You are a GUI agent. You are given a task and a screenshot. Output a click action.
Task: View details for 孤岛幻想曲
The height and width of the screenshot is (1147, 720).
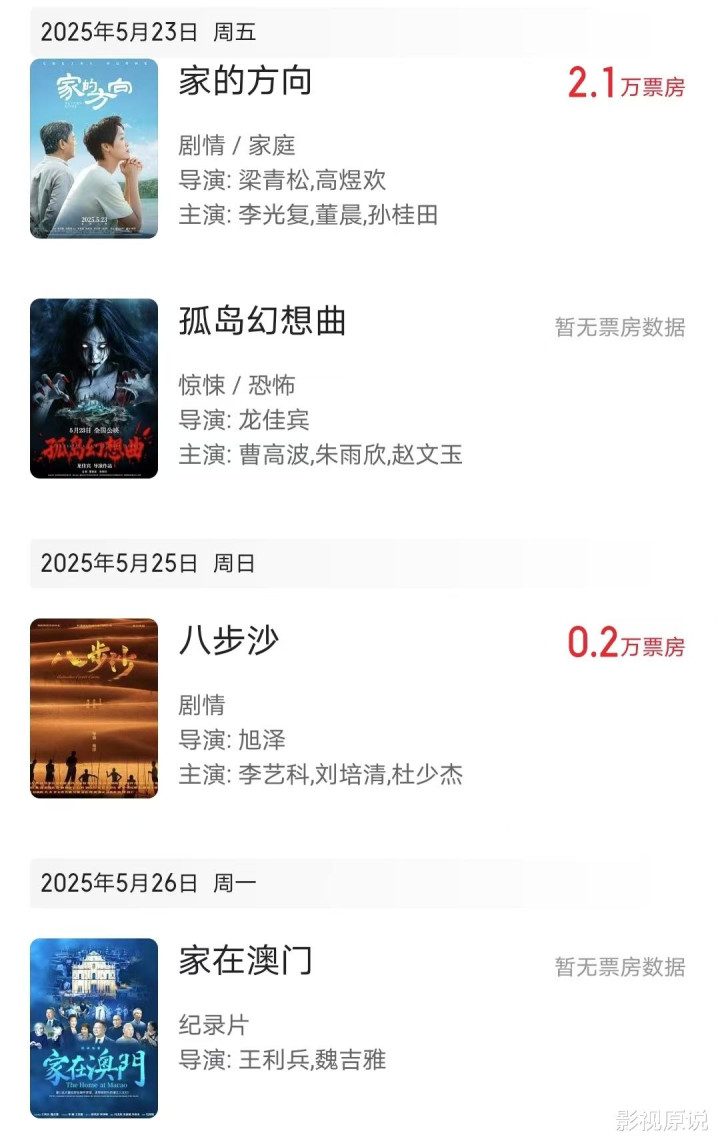262,322
